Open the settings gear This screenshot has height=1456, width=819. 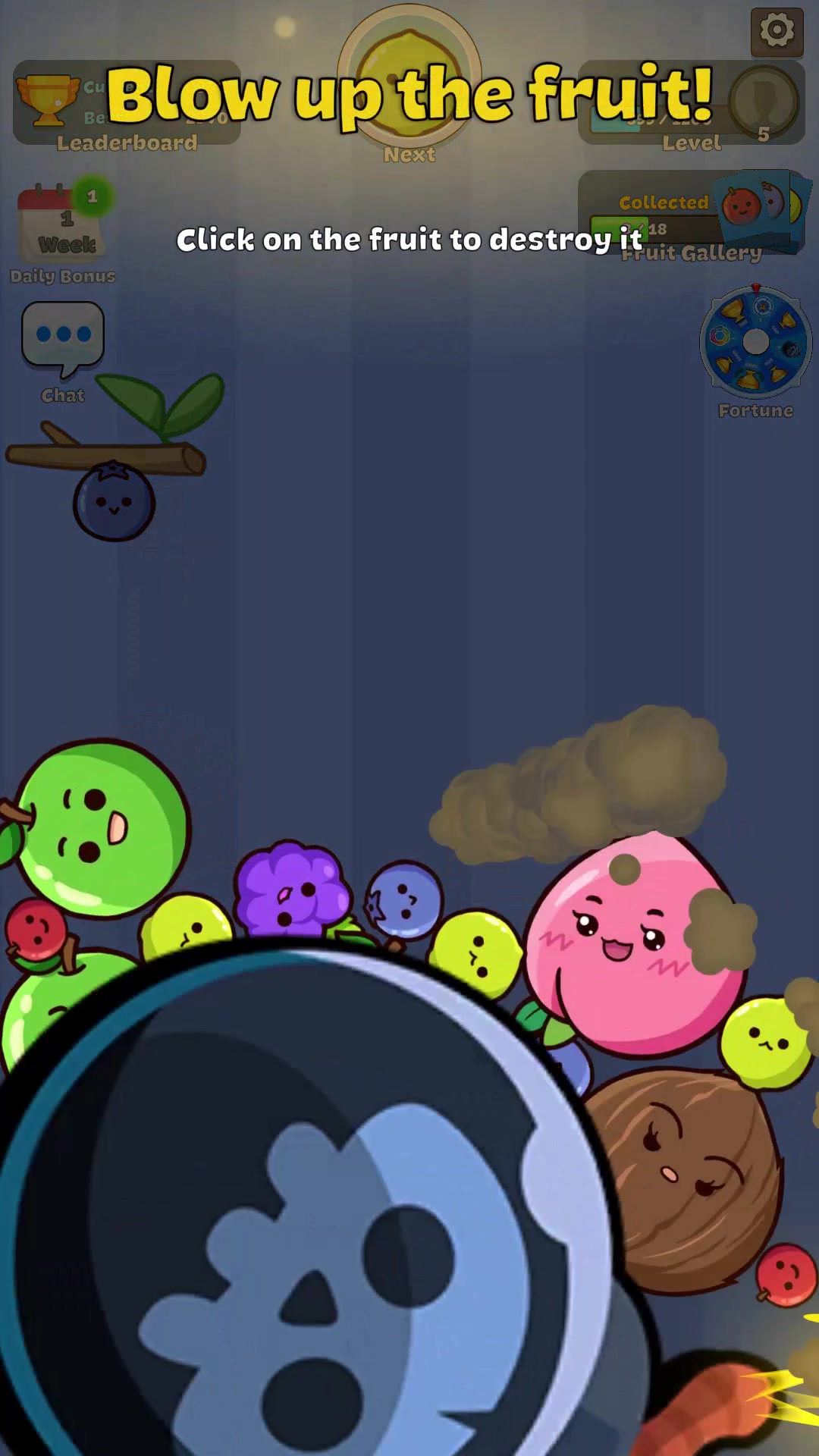click(777, 32)
